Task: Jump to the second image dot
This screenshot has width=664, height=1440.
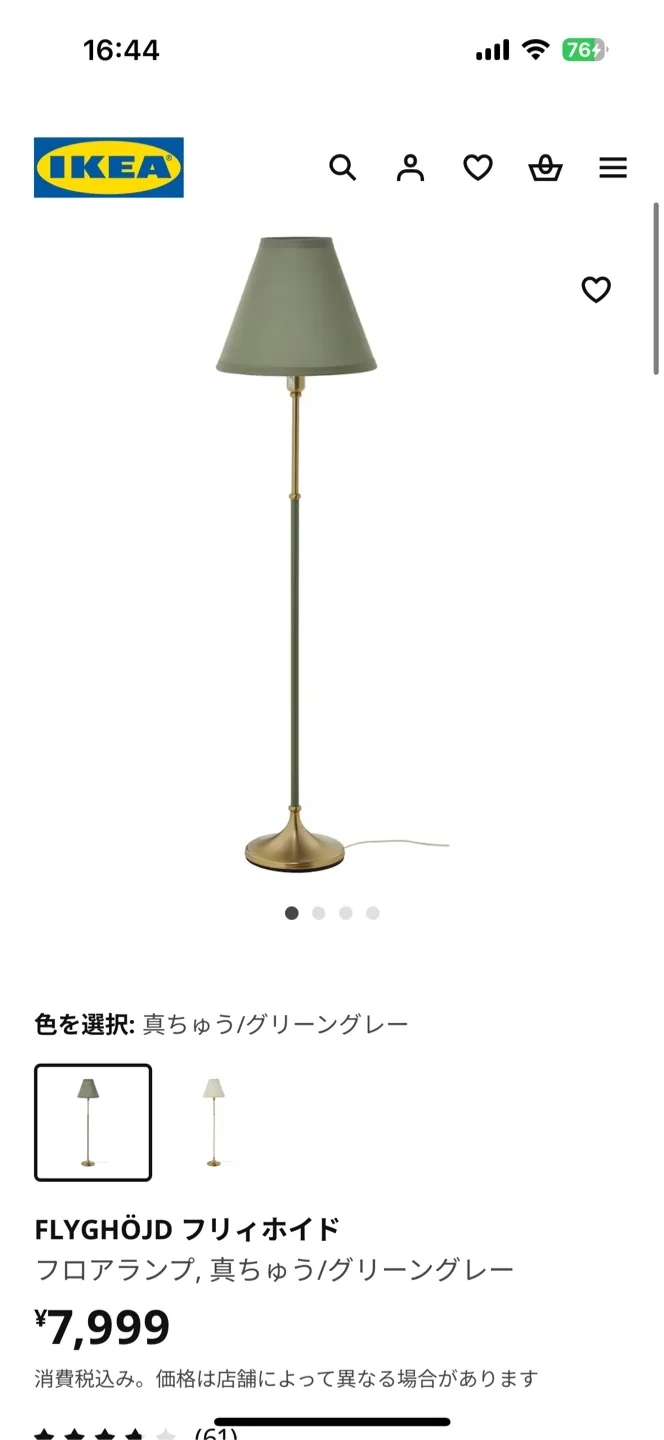Action: 319,913
